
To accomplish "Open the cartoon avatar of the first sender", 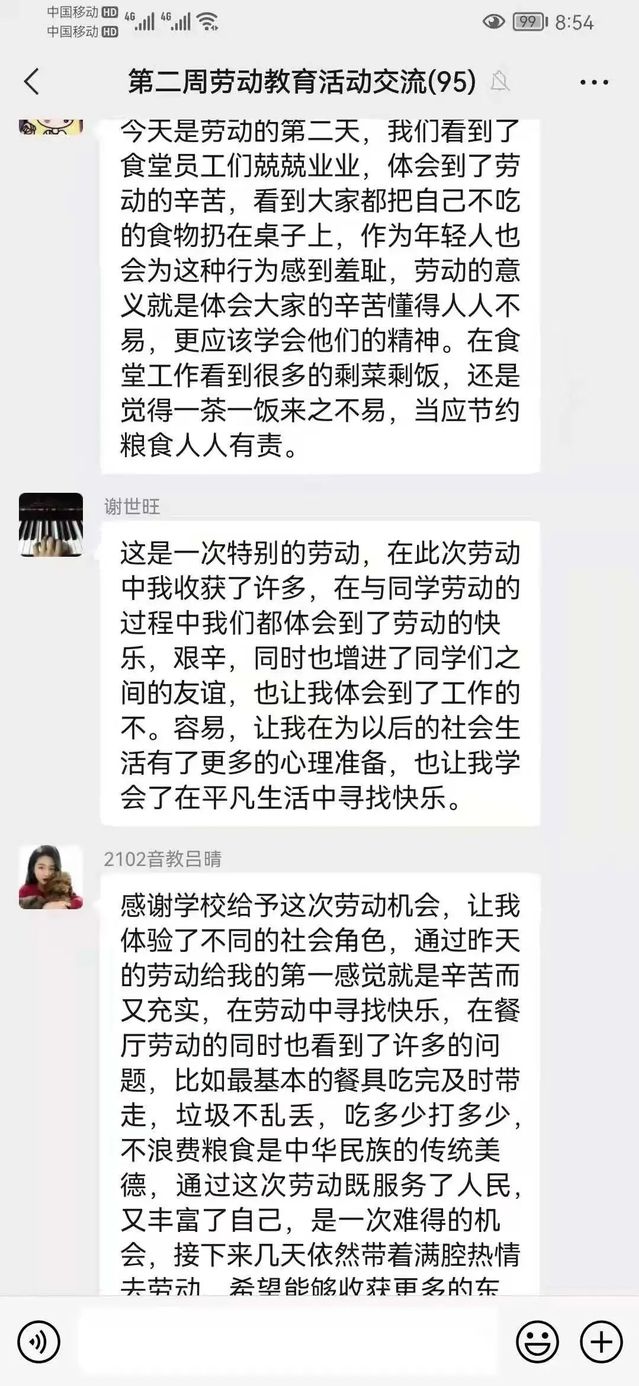I will 50,125.
